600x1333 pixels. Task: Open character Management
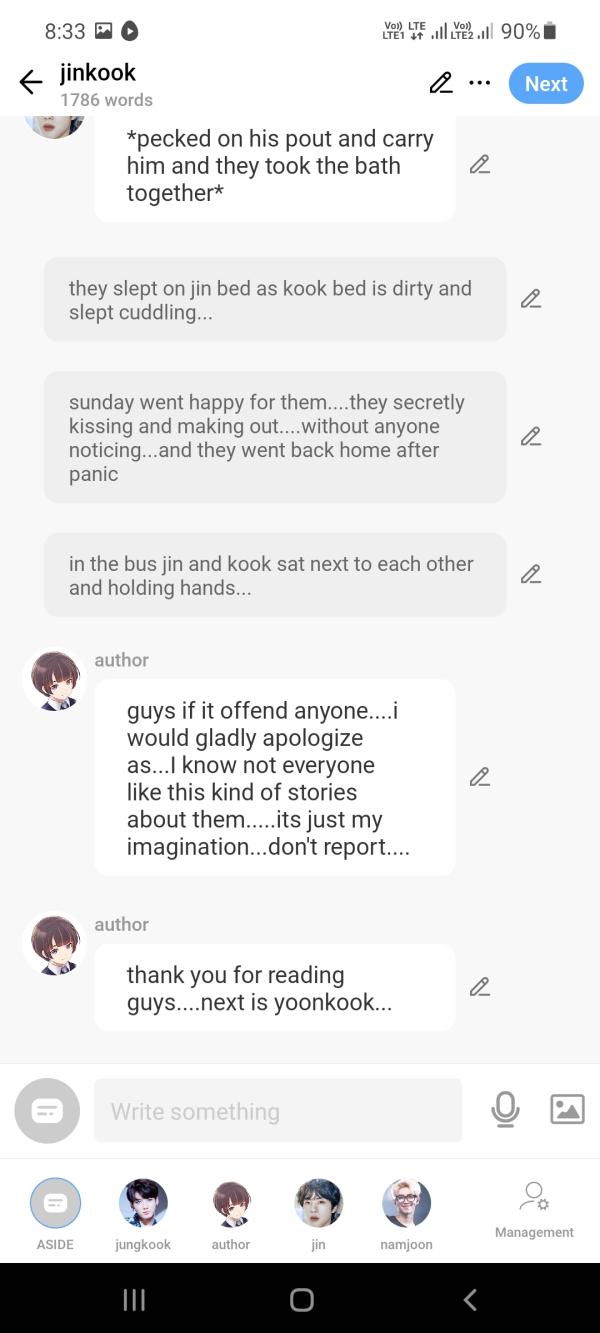tap(534, 1209)
